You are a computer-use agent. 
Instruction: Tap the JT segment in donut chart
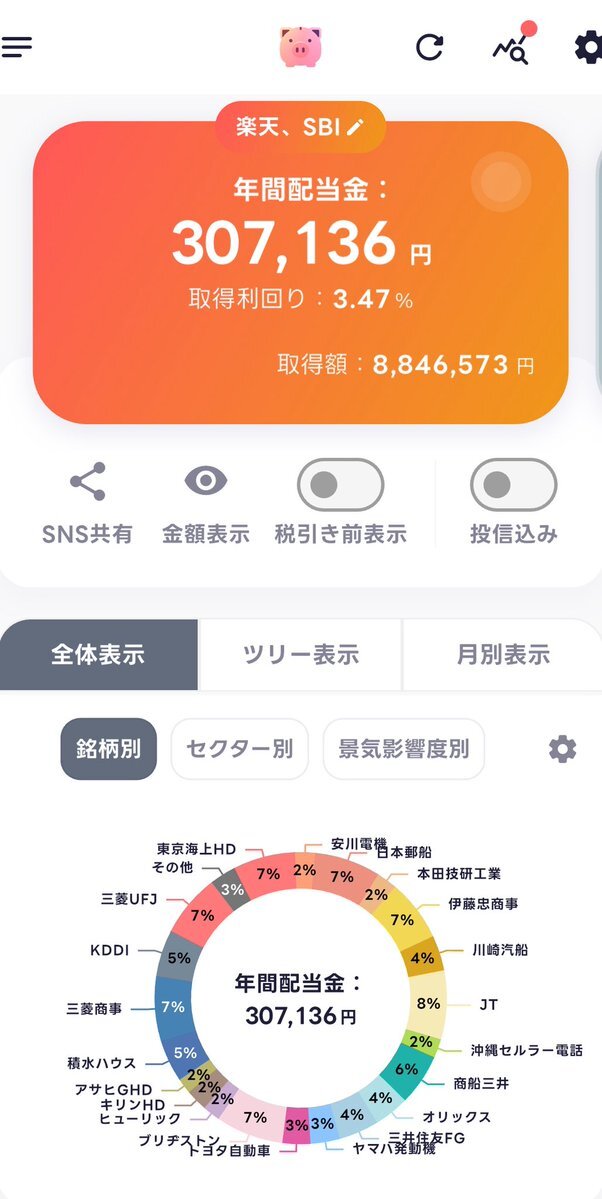coord(428,1003)
